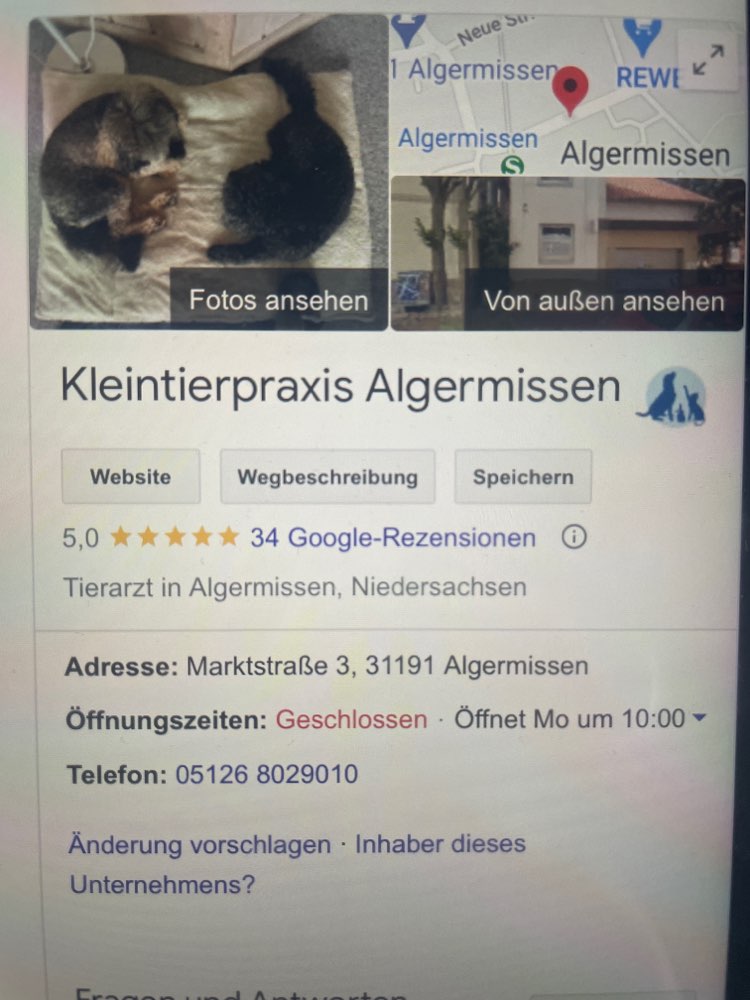Expand the Öffnungszeiten dropdown arrow
The height and width of the screenshot is (1000, 750).
pyautogui.click(x=699, y=718)
